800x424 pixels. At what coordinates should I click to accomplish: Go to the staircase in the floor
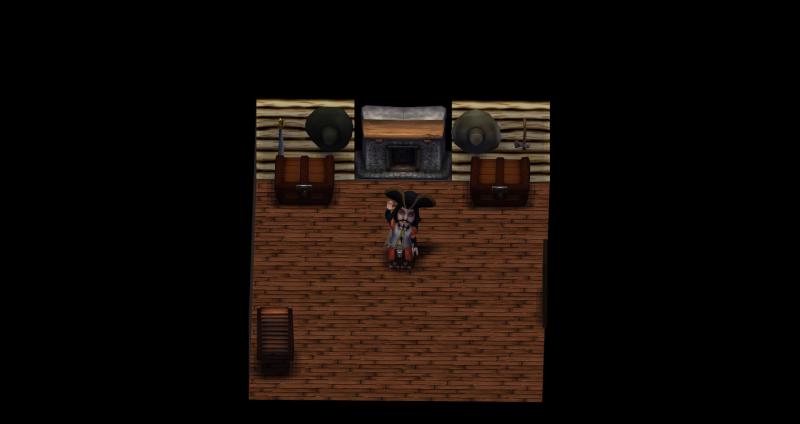(275, 336)
